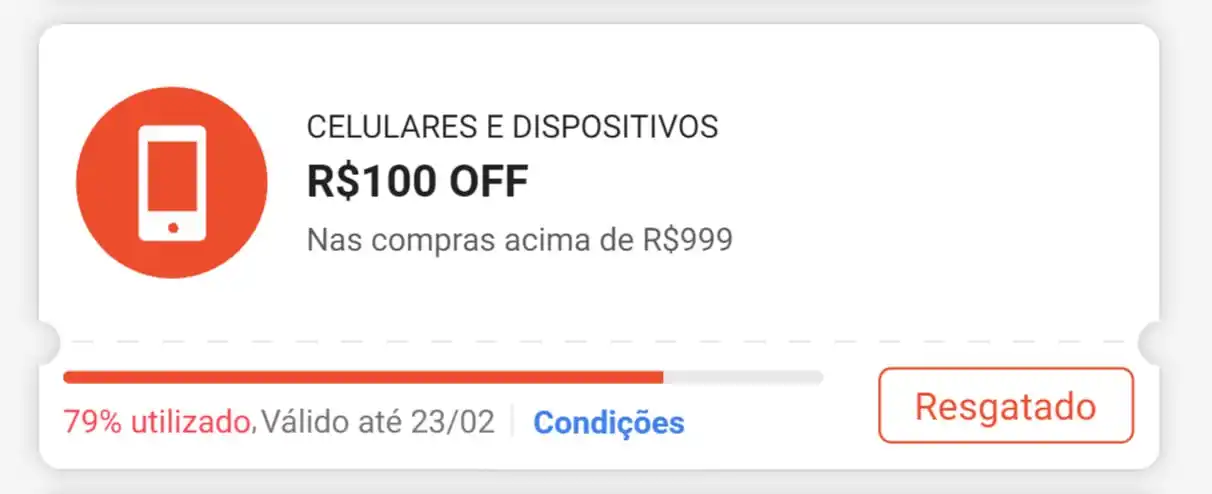Open the Condições link
This screenshot has width=1212, height=494.
[x=608, y=423]
